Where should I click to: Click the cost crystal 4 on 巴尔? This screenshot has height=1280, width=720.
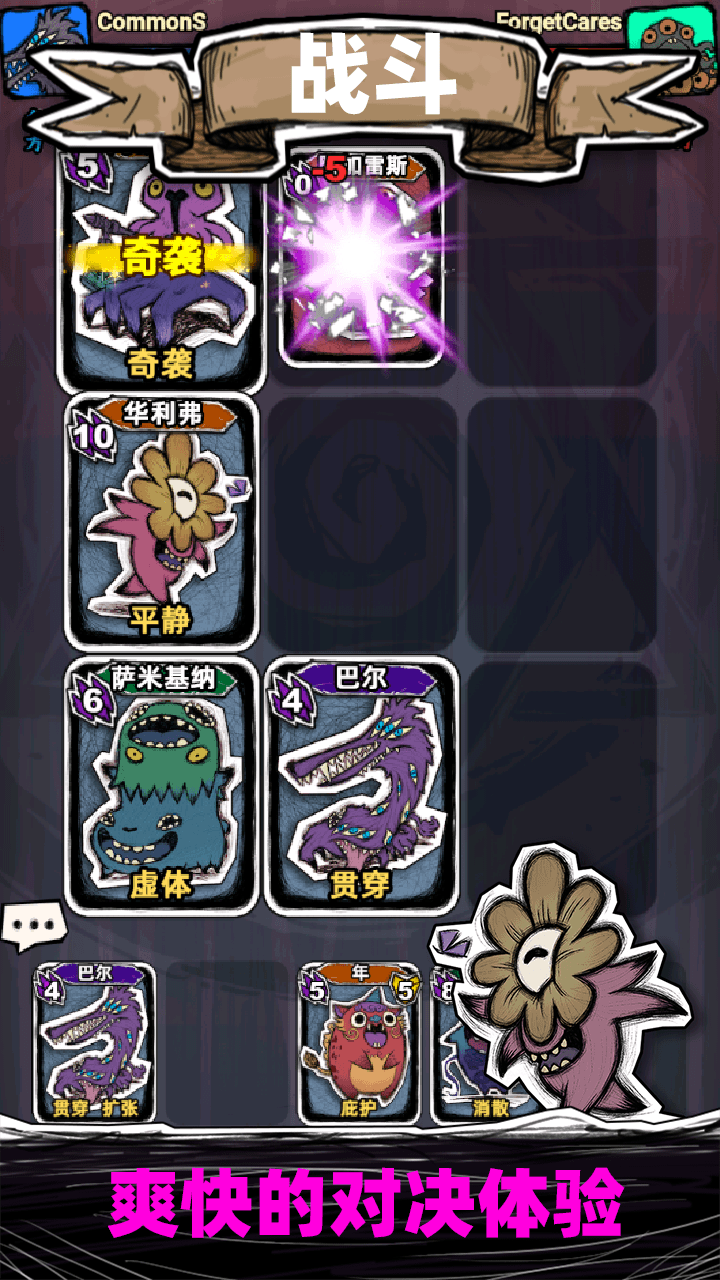294,700
